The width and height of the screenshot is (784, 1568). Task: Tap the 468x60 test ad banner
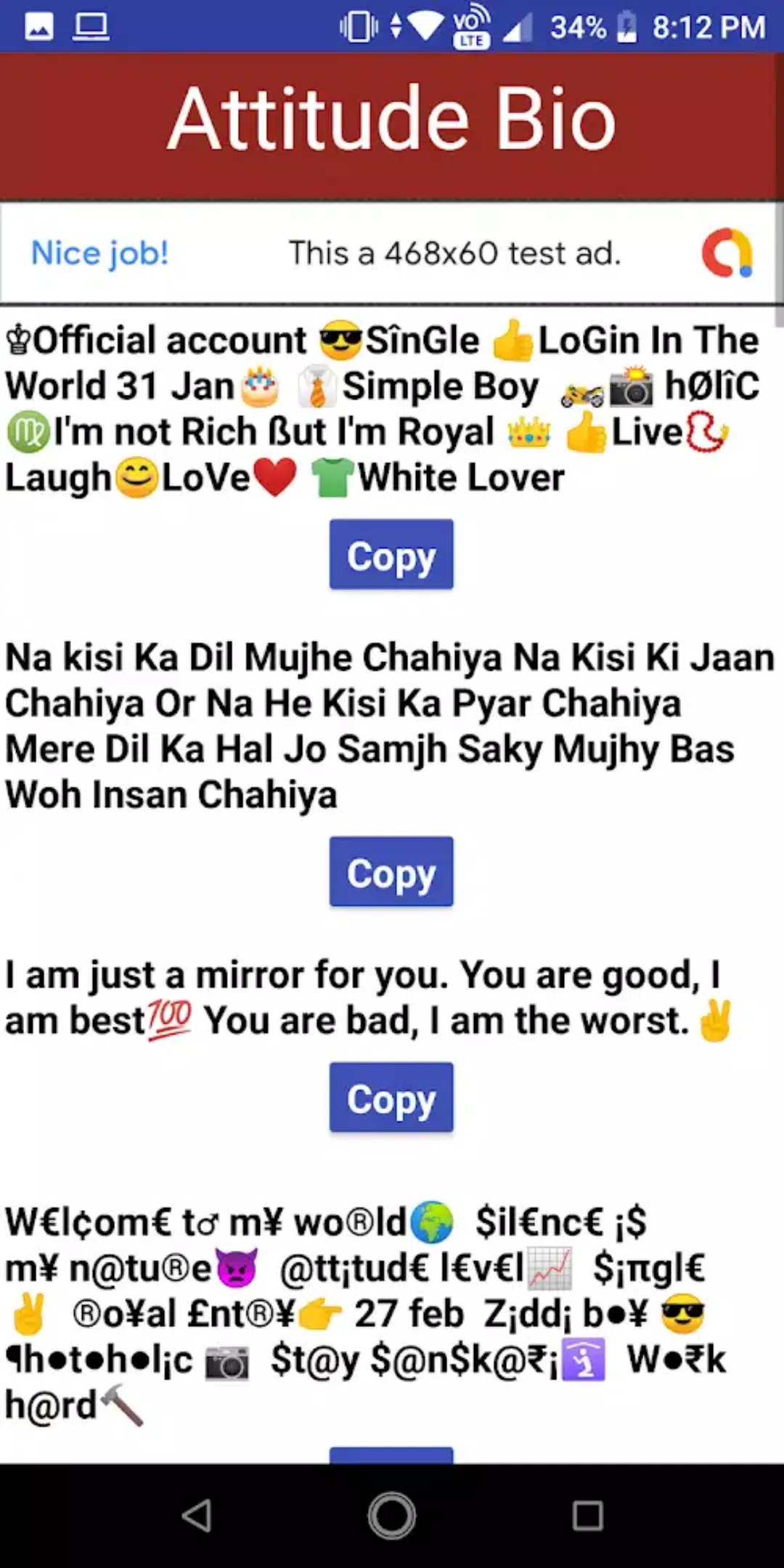(455, 254)
